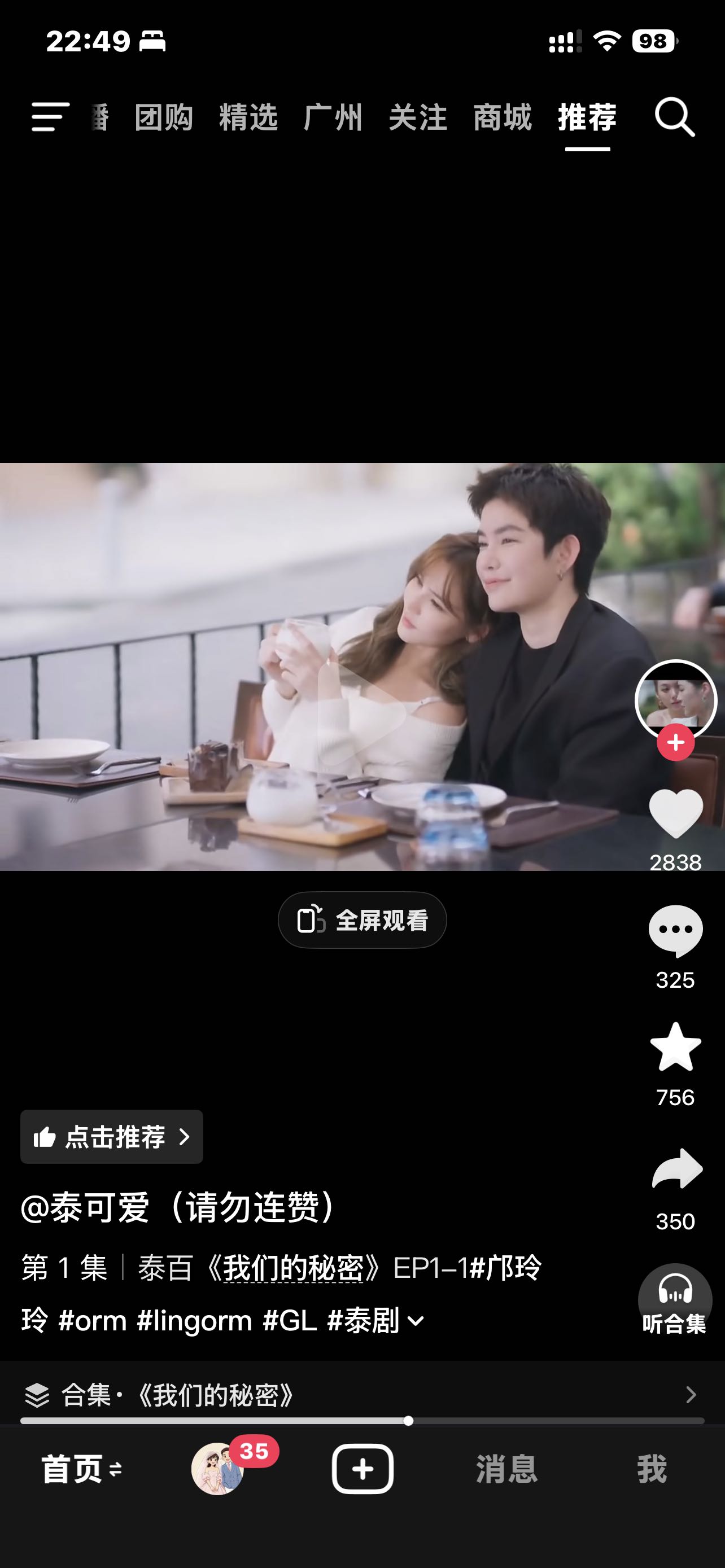Create a new post with the plus button
This screenshot has width=725, height=1568.
(362, 1469)
